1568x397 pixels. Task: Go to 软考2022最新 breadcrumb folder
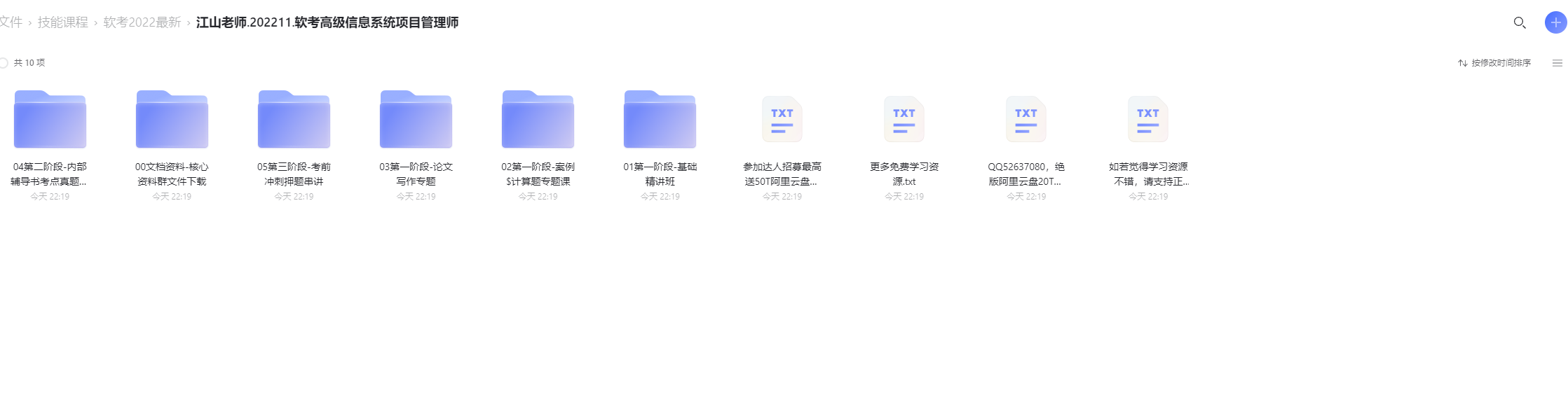coord(142,22)
